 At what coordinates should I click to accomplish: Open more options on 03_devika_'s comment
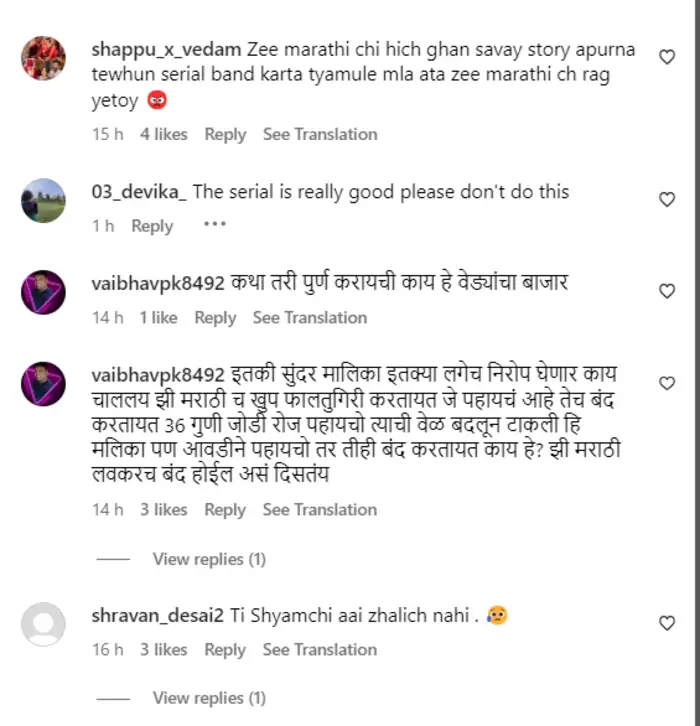pos(215,225)
